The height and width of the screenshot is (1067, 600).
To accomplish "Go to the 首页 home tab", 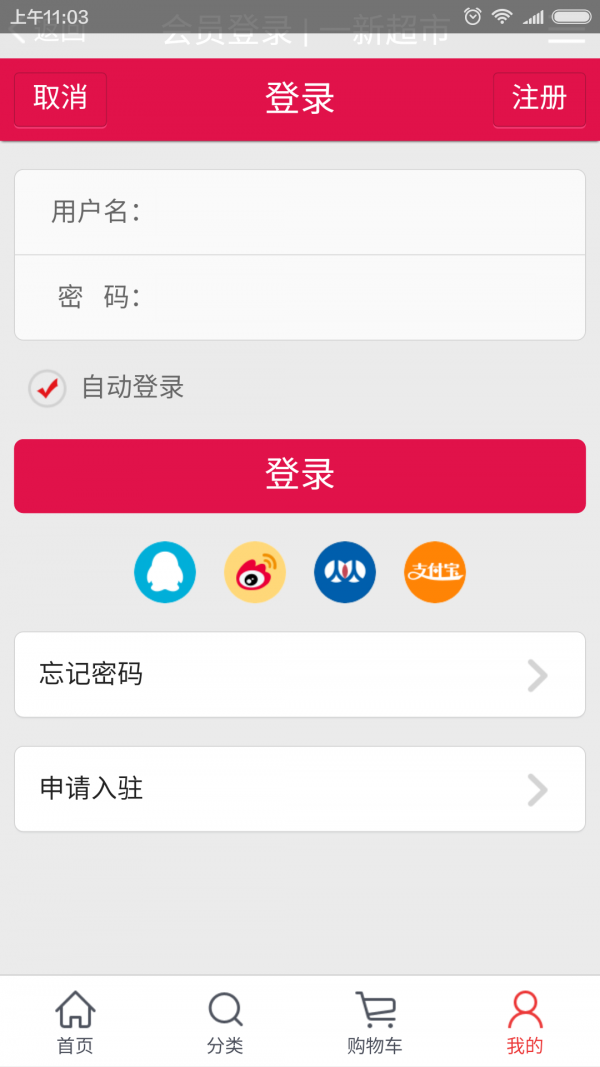I will 75,1022.
